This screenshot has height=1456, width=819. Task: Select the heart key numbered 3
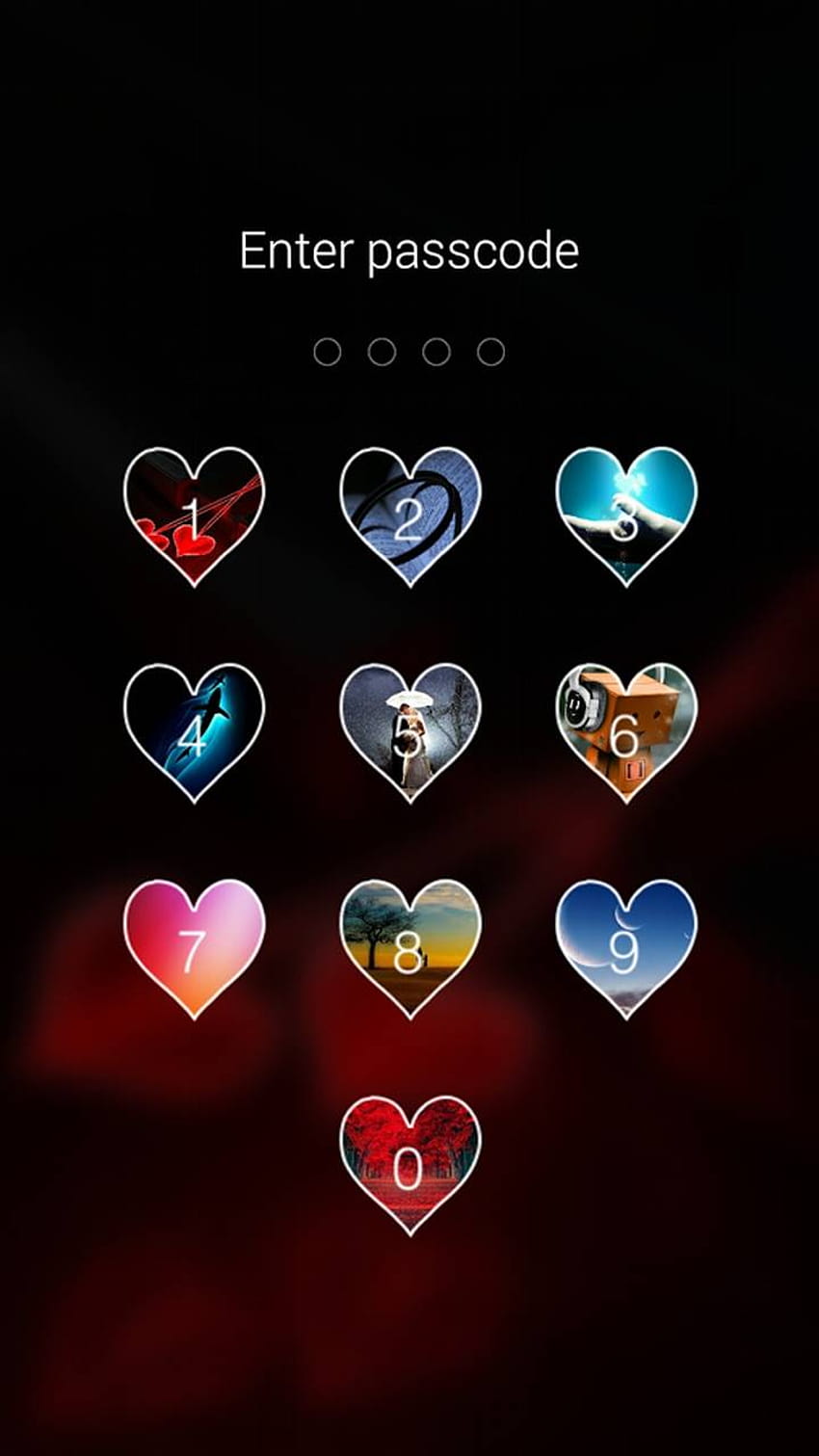tap(625, 516)
